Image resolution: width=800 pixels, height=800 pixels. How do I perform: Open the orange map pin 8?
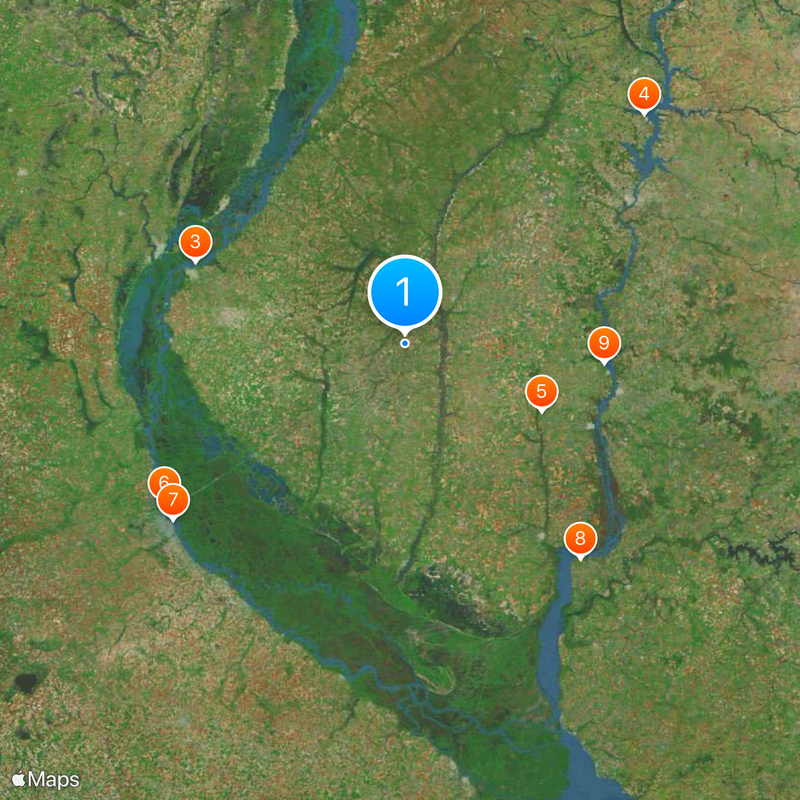tap(580, 539)
